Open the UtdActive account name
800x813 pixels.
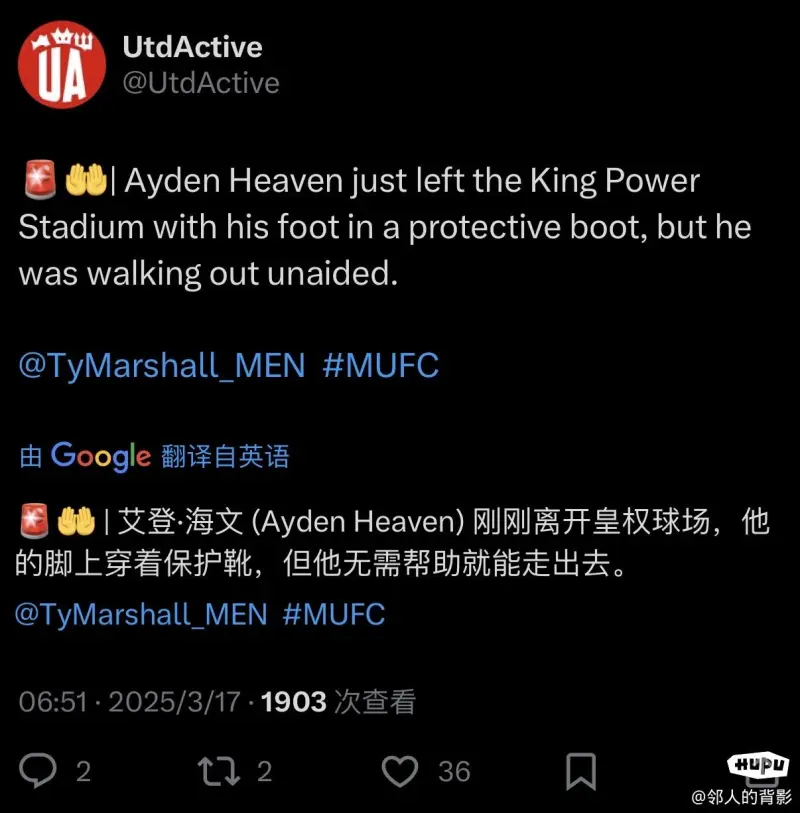(192, 45)
